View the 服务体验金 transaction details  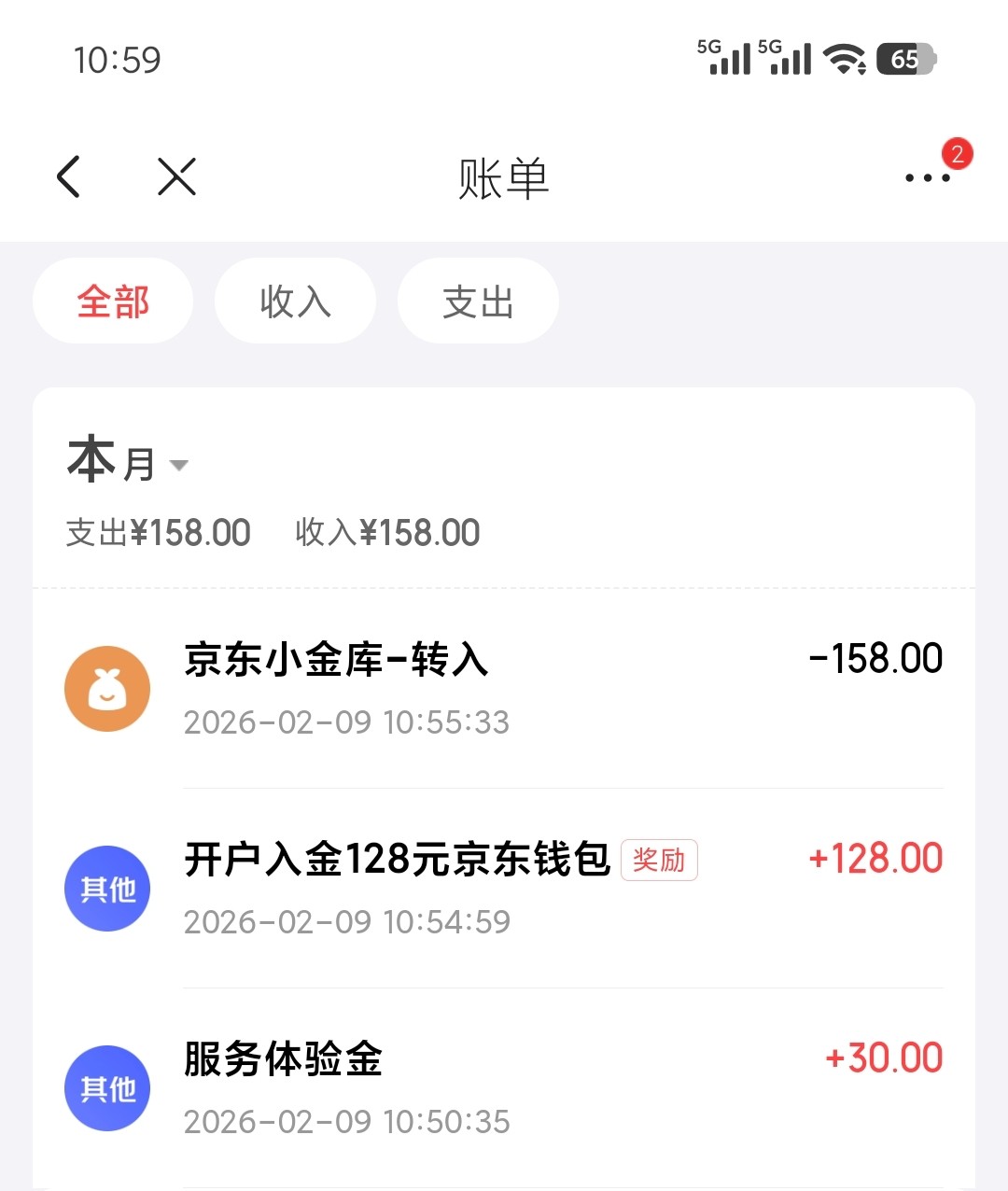click(504, 1088)
